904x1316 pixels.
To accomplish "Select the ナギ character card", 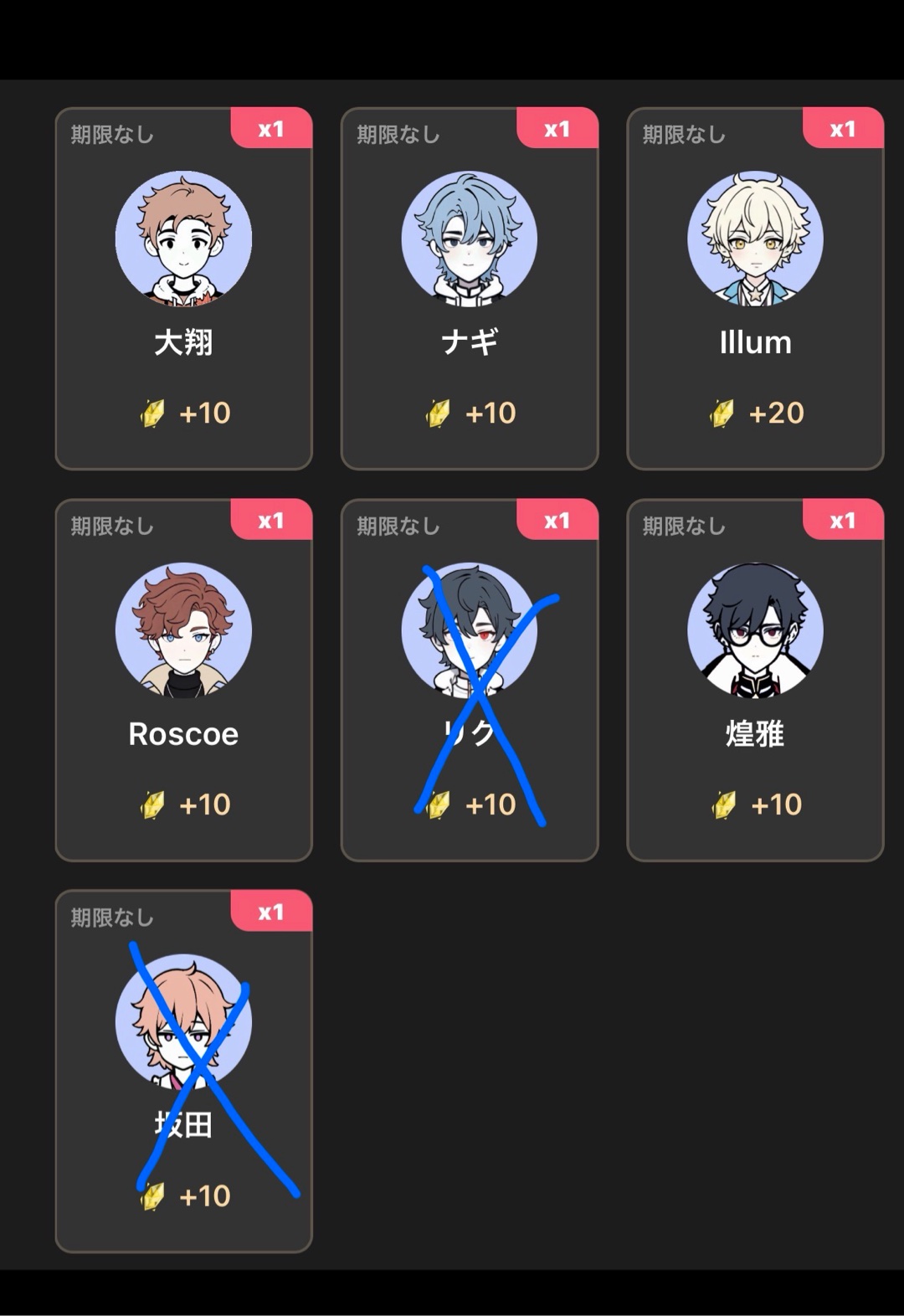I will (x=470, y=289).
